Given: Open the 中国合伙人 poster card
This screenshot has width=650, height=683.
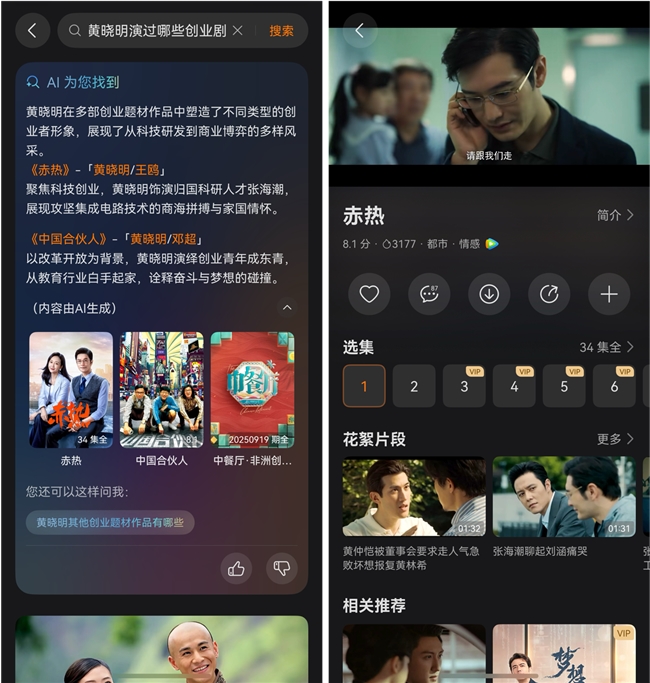Looking at the screenshot, I should 161,391.
